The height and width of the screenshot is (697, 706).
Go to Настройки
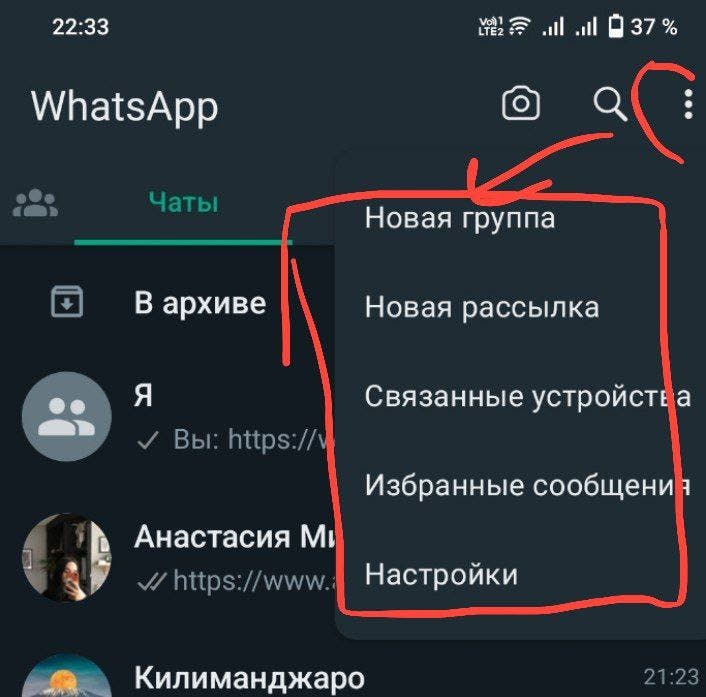pos(441,575)
